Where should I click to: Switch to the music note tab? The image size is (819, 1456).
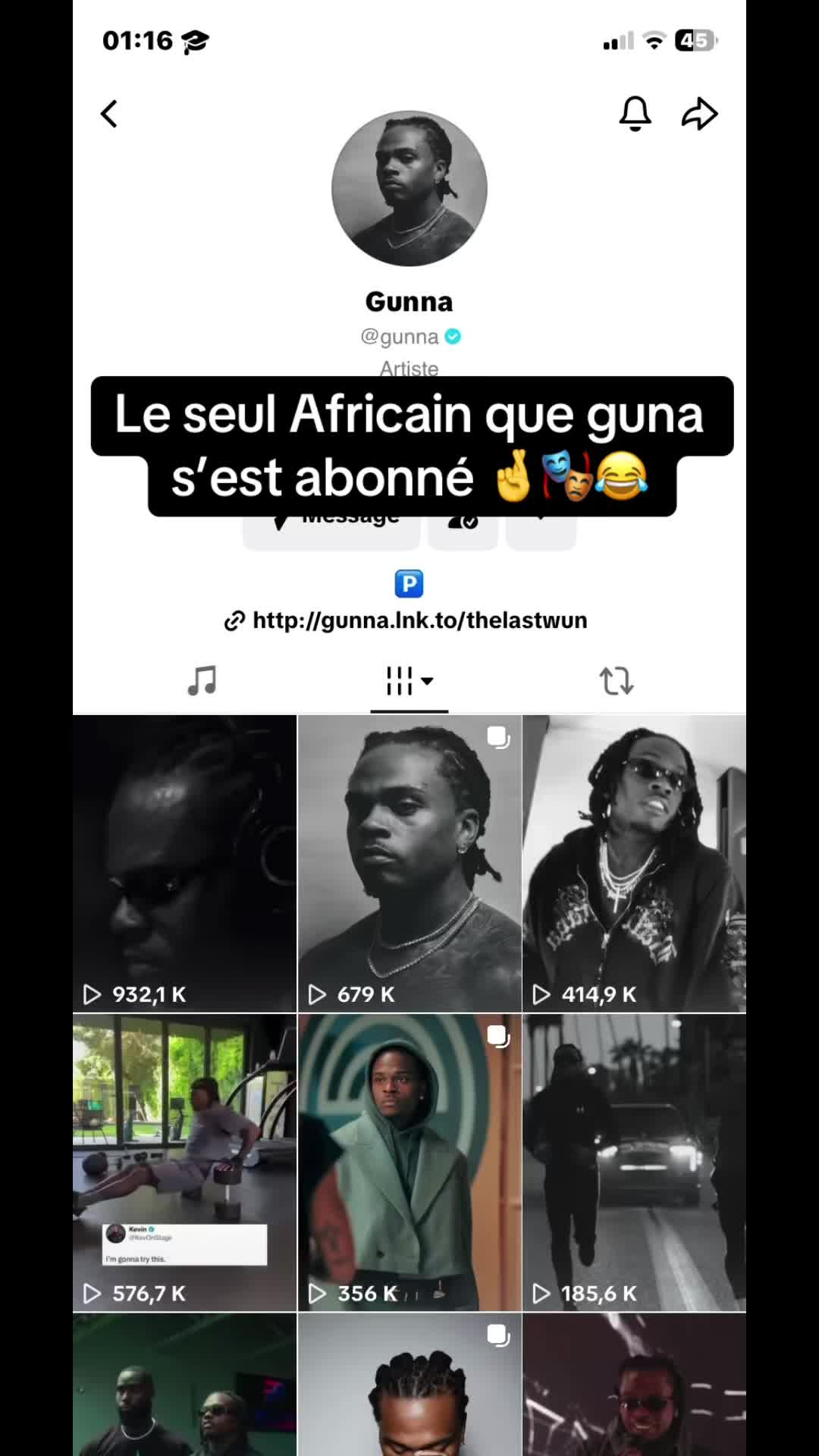coord(202,680)
